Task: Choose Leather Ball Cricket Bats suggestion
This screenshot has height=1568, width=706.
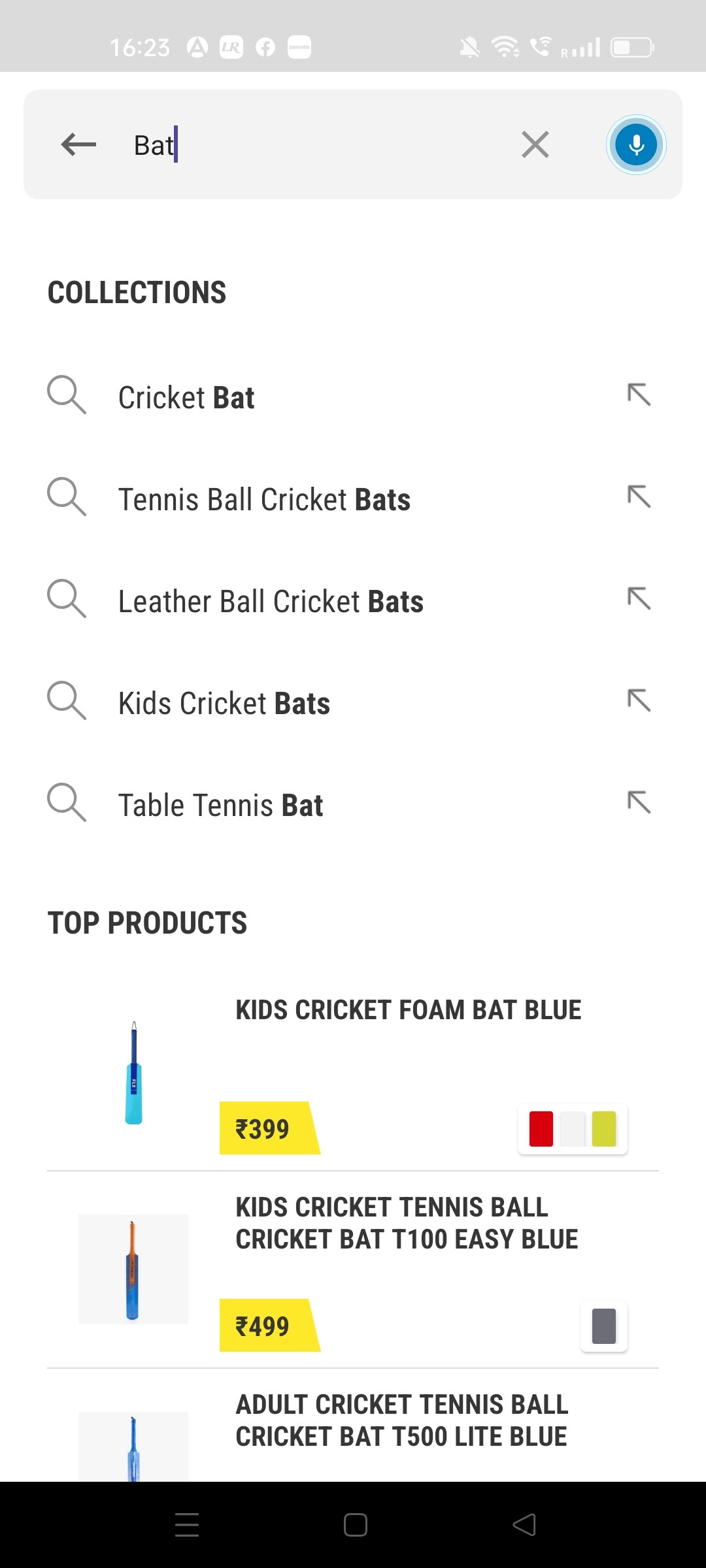Action: tap(271, 601)
